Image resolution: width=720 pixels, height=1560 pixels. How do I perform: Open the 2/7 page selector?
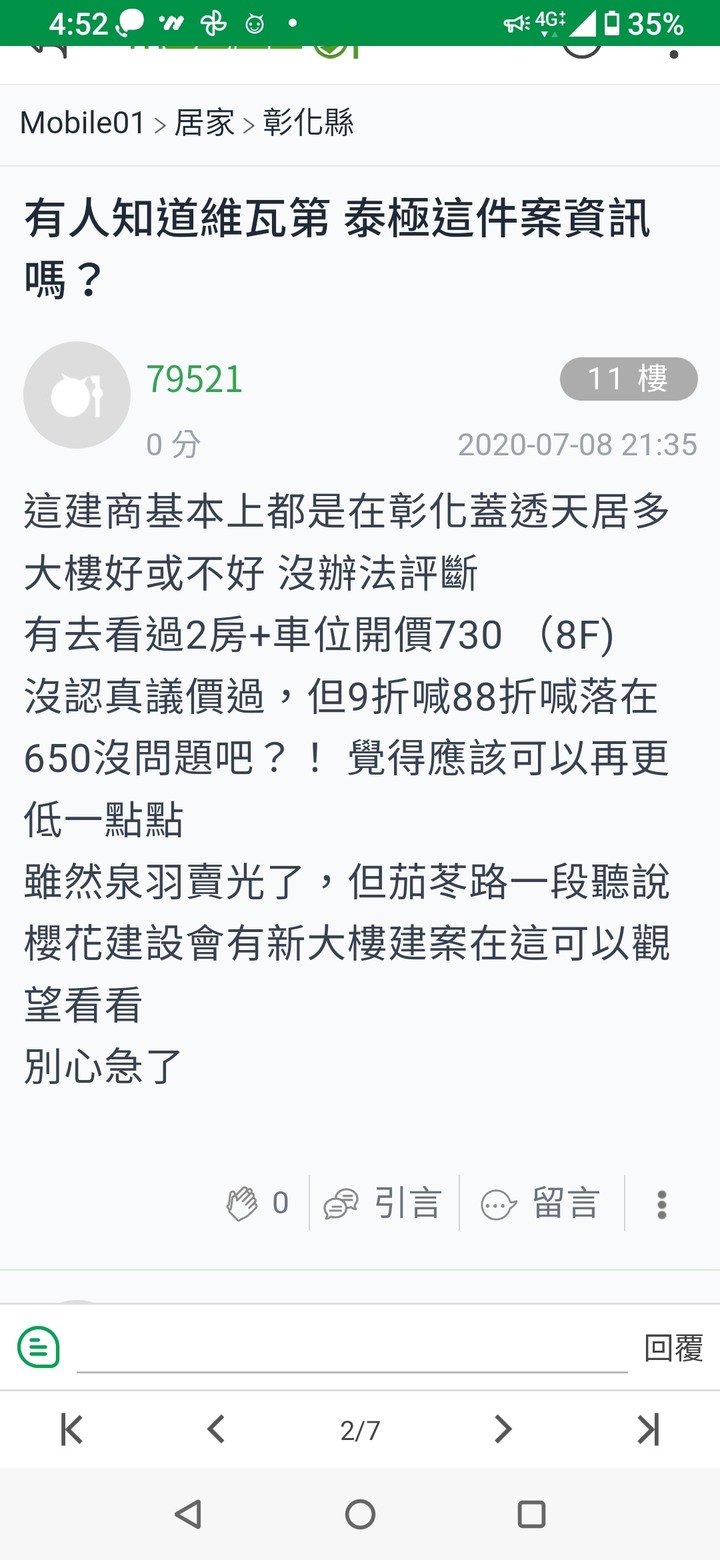pyautogui.click(x=360, y=1431)
